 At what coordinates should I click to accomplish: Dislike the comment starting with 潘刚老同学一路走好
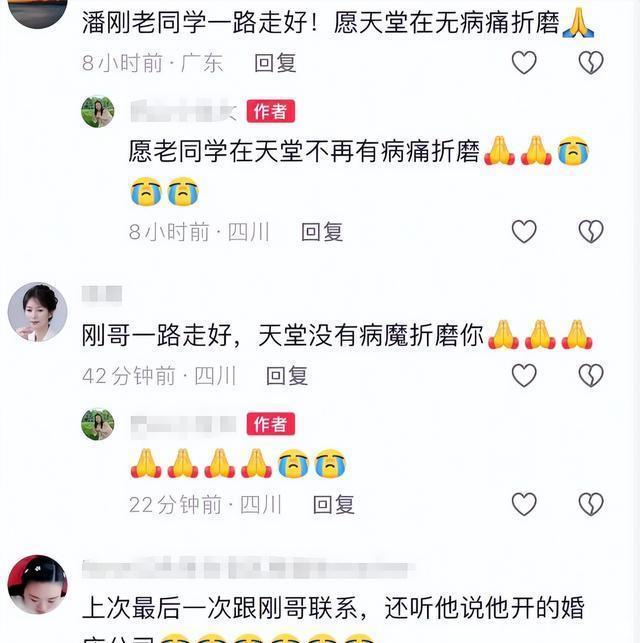point(591,63)
